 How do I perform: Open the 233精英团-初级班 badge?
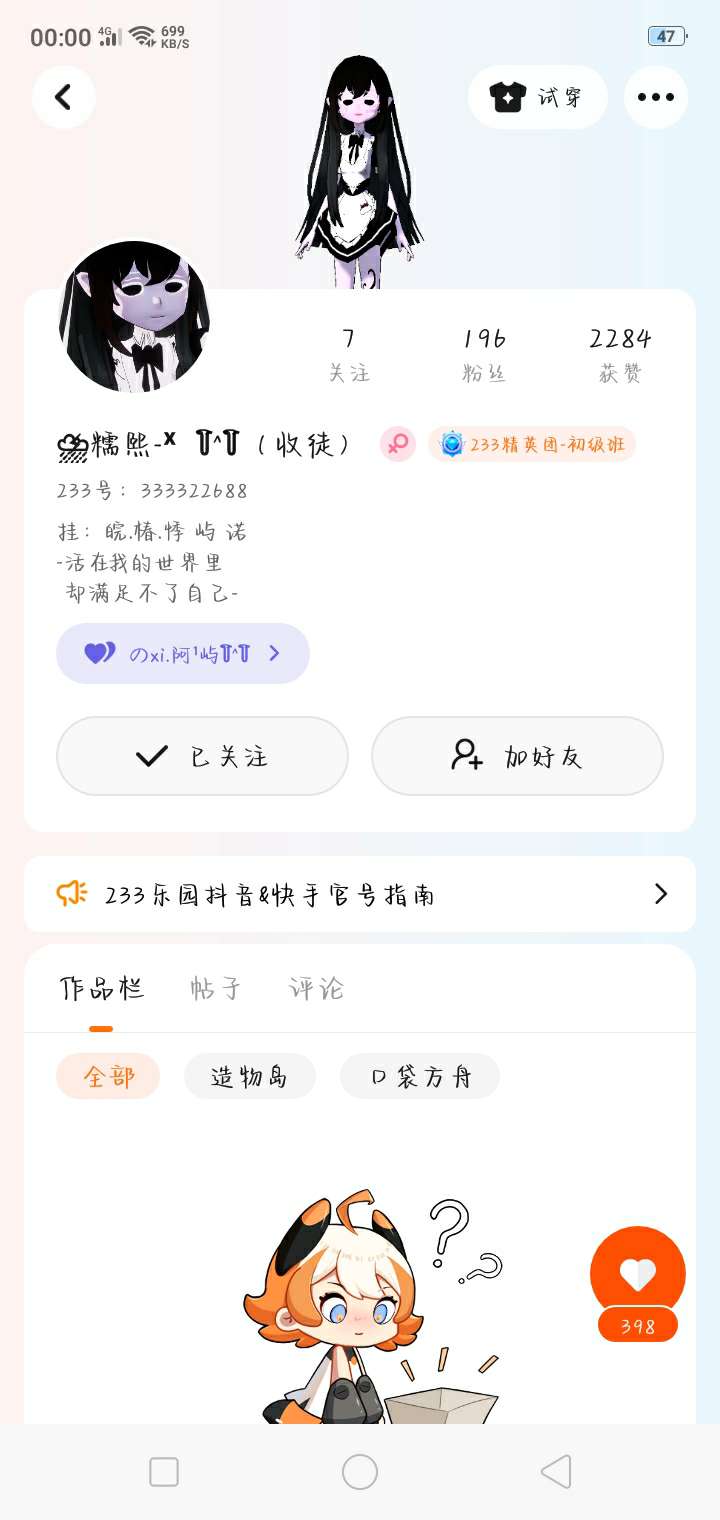pos(532,444)
